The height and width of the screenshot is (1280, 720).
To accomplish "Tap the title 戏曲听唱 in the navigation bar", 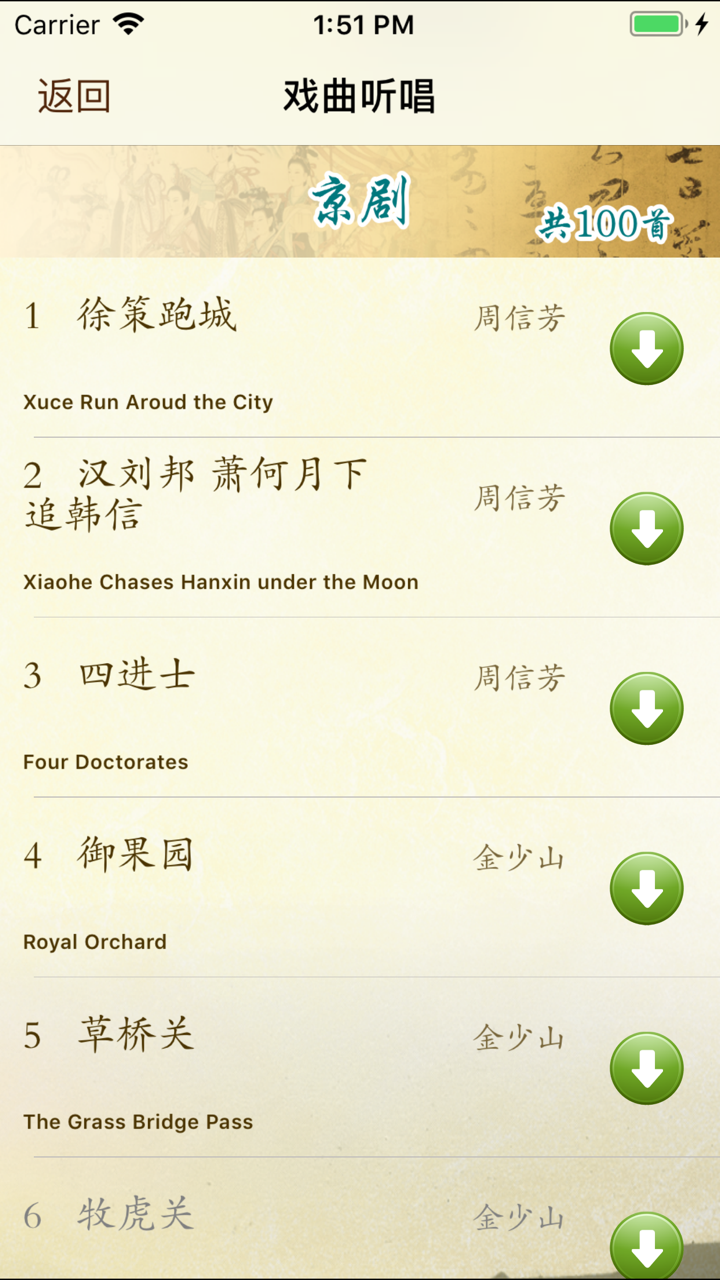I will tap(360, 95).
